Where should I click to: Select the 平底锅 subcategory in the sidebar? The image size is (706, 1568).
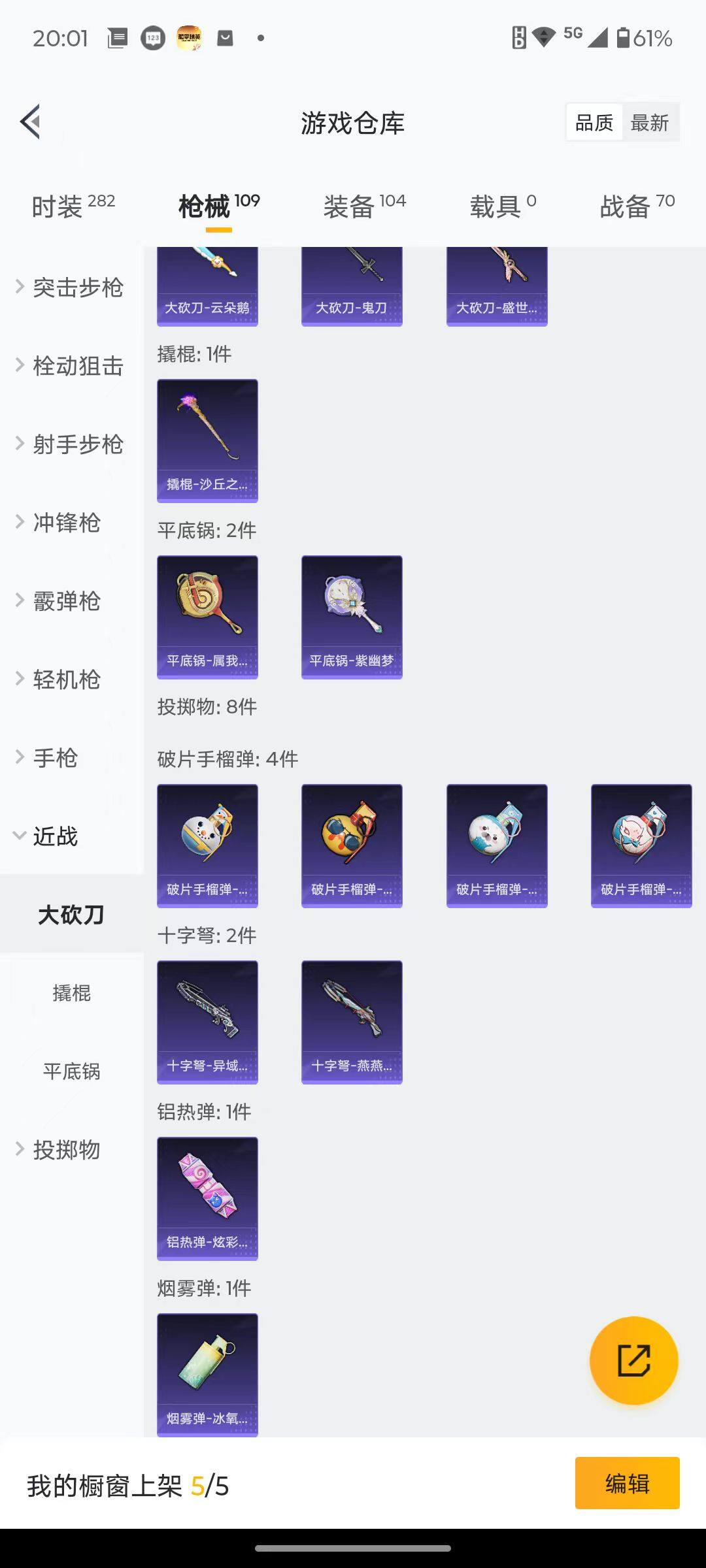(x=71, y=1071)
